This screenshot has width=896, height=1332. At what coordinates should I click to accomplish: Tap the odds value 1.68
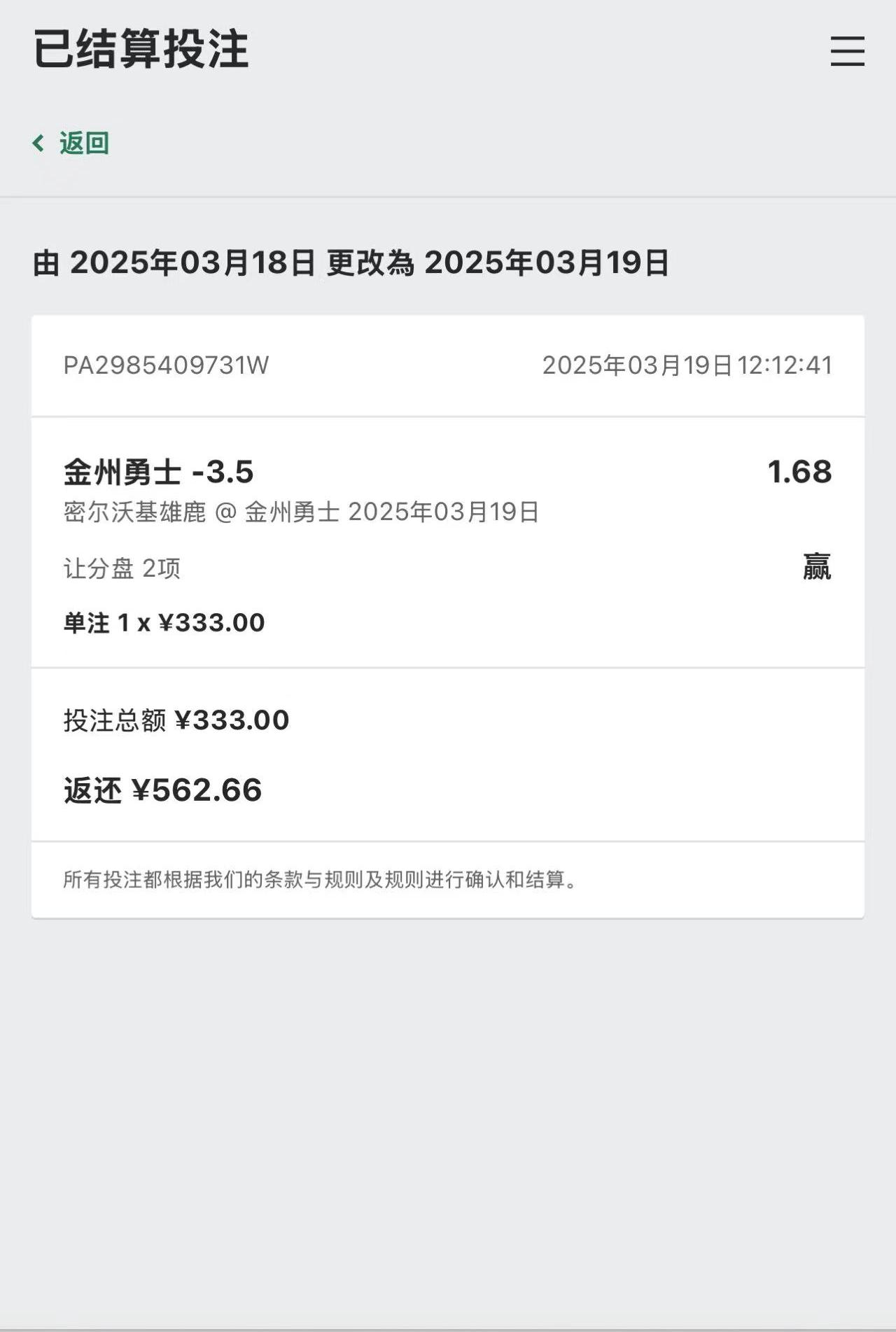click(799, 472)
